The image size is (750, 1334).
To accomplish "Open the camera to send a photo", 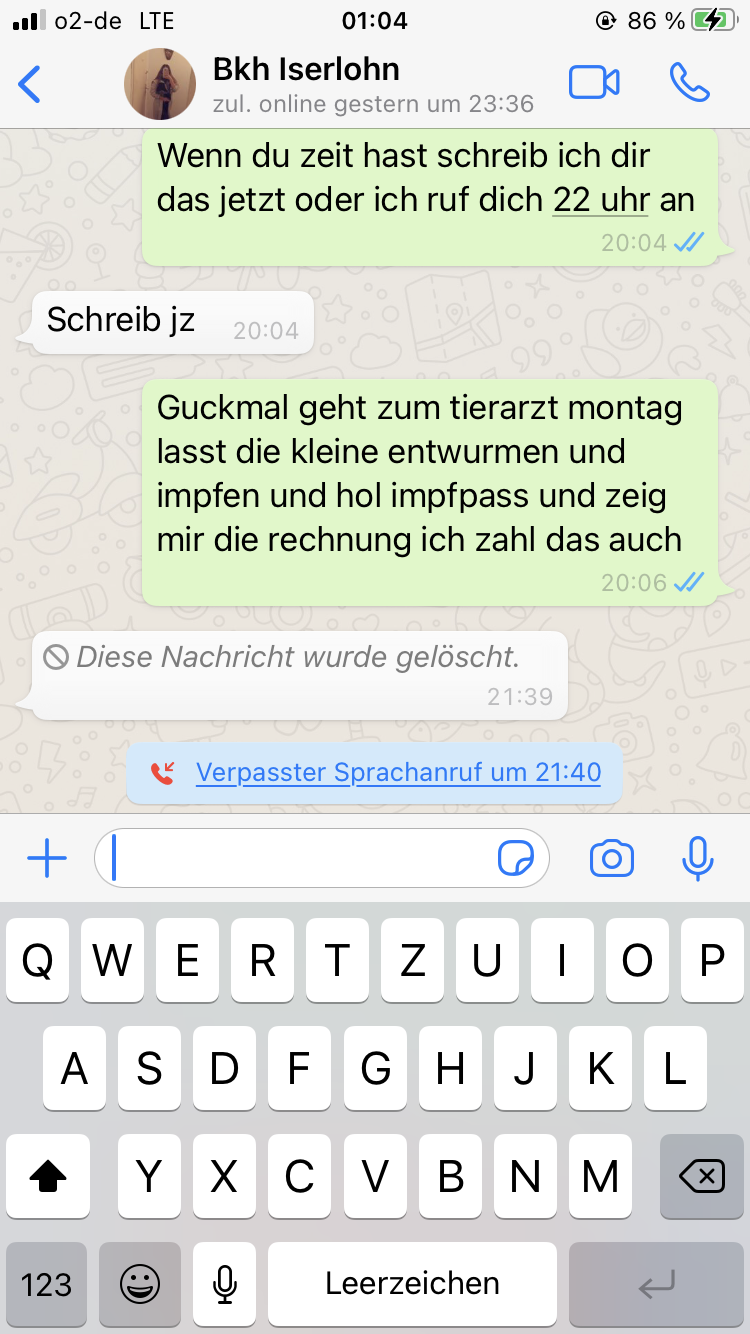I will pyautogui.click(x=612, y=859).
